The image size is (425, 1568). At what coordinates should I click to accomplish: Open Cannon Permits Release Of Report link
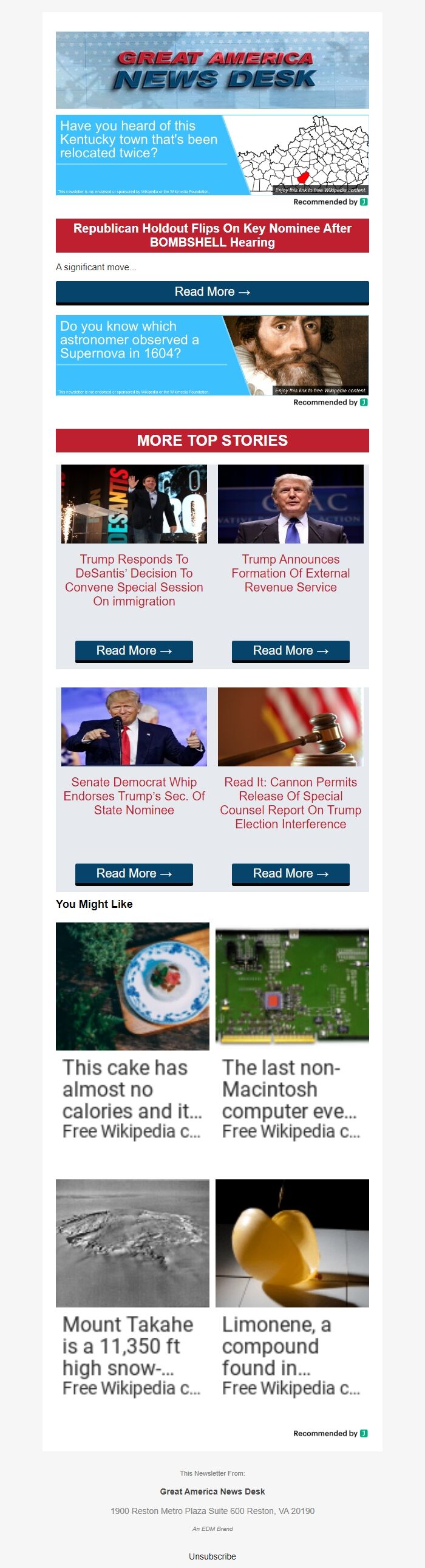[290, 802]
